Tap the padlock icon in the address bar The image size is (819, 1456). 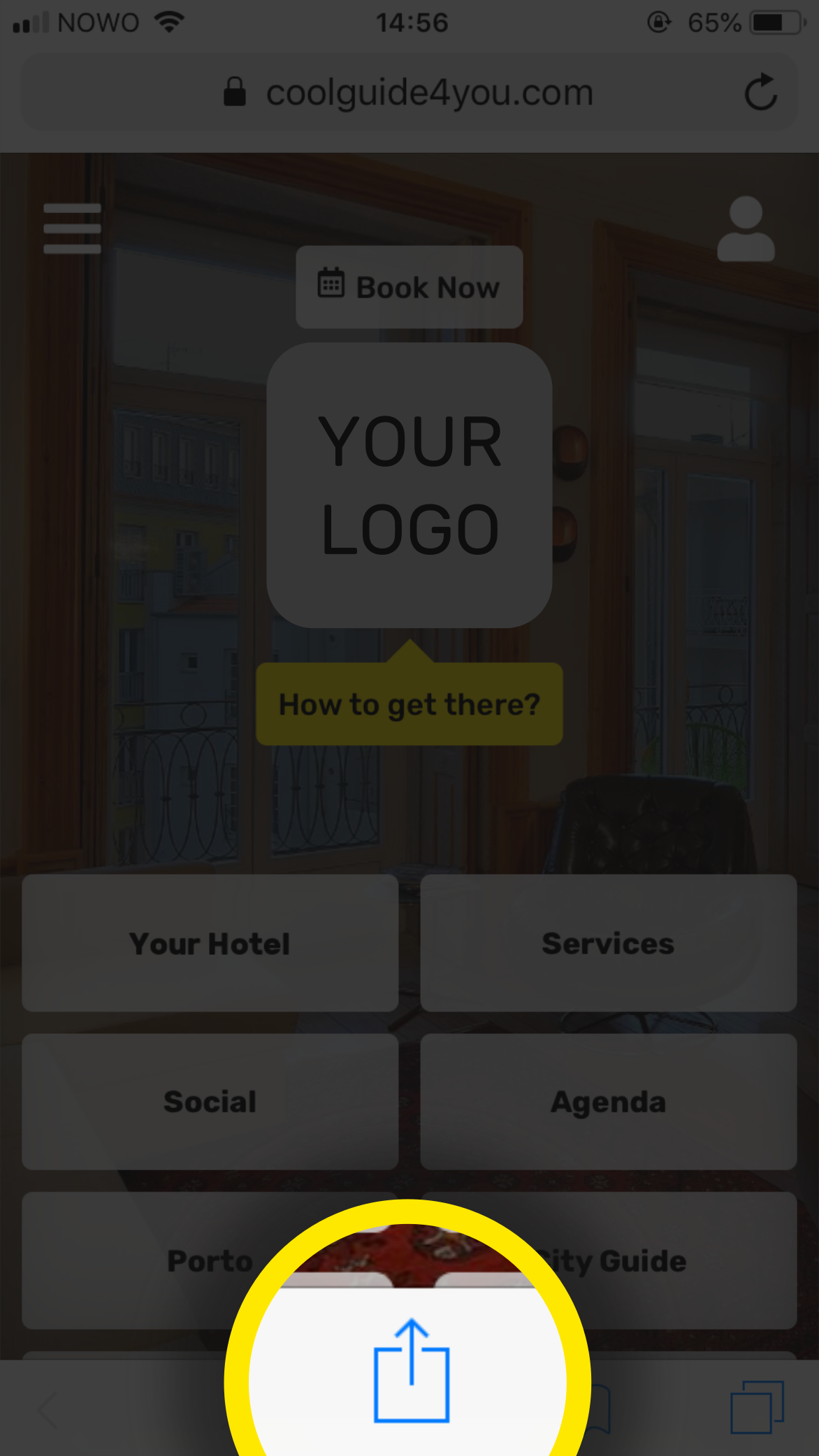tap(234, 92)
